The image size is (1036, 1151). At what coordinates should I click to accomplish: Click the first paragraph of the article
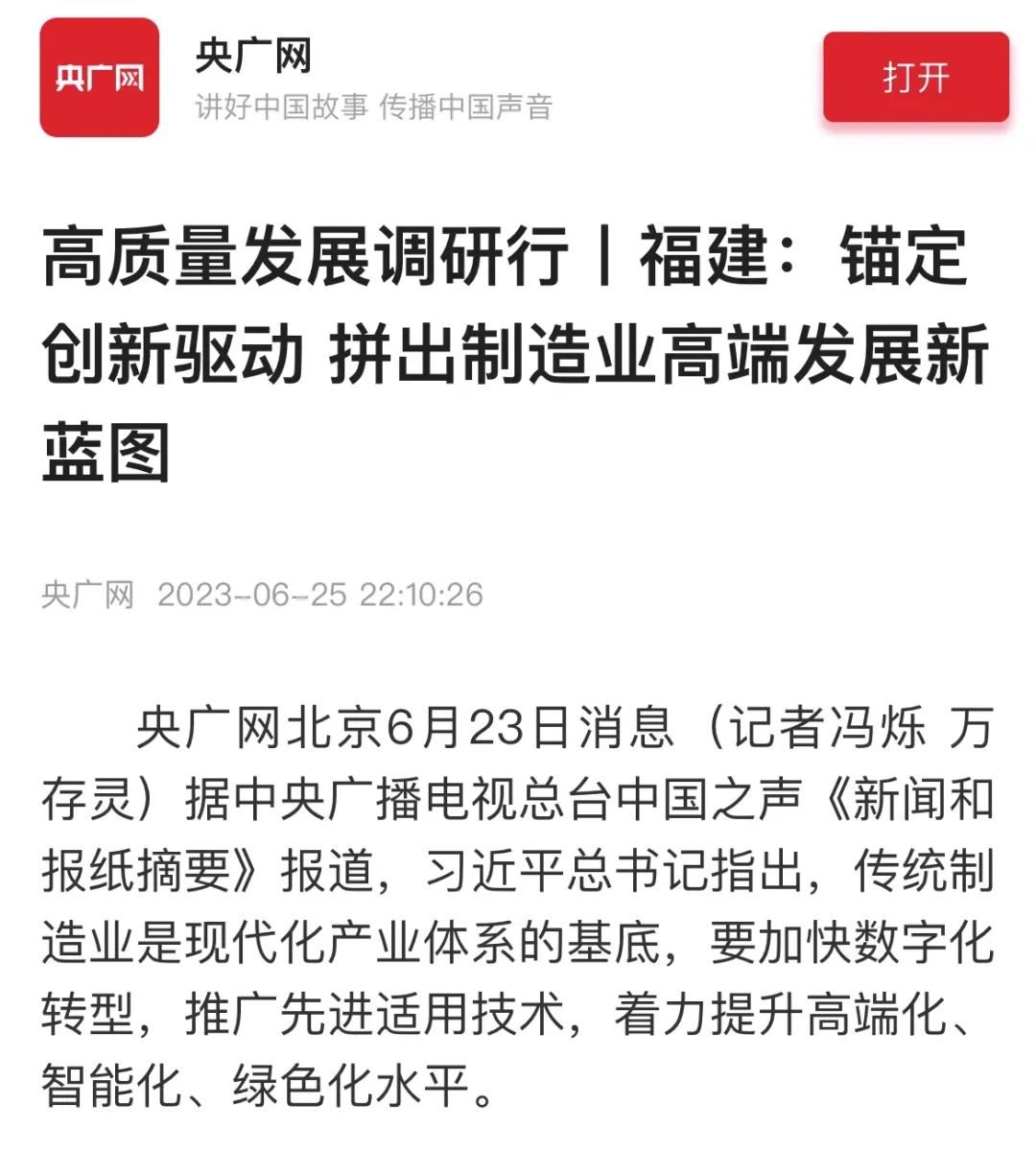point(518,902)
